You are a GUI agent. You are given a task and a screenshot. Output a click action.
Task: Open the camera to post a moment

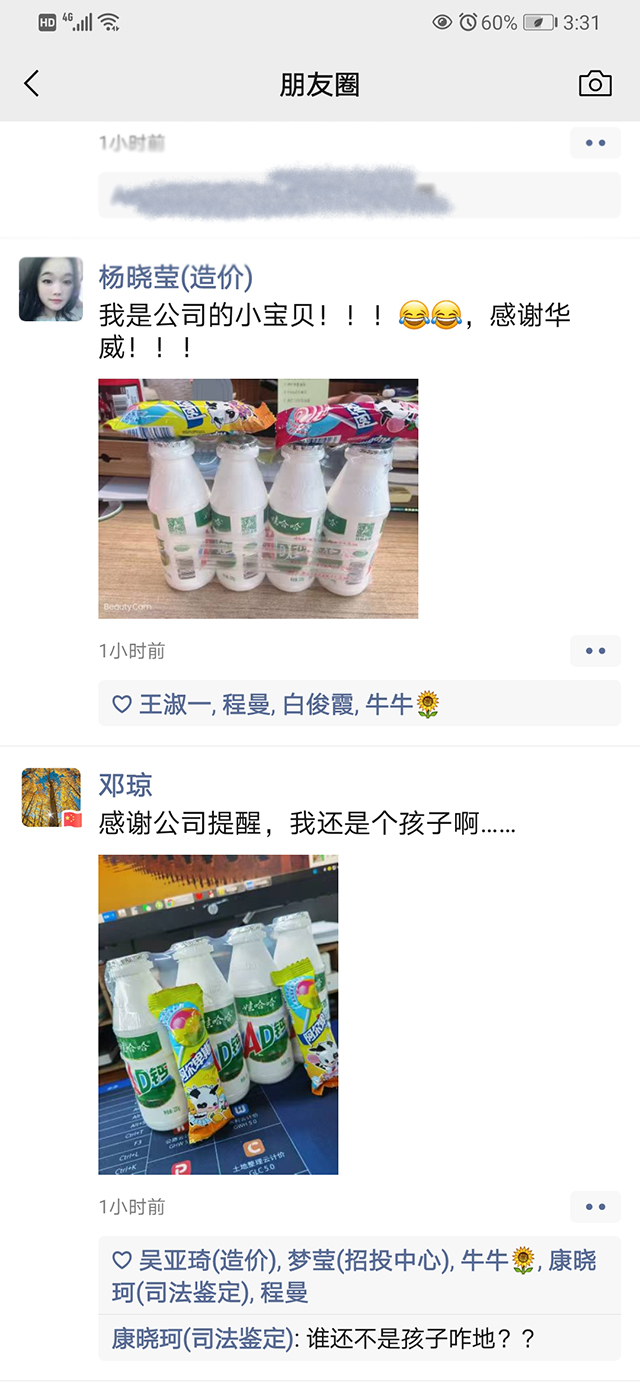595,84
